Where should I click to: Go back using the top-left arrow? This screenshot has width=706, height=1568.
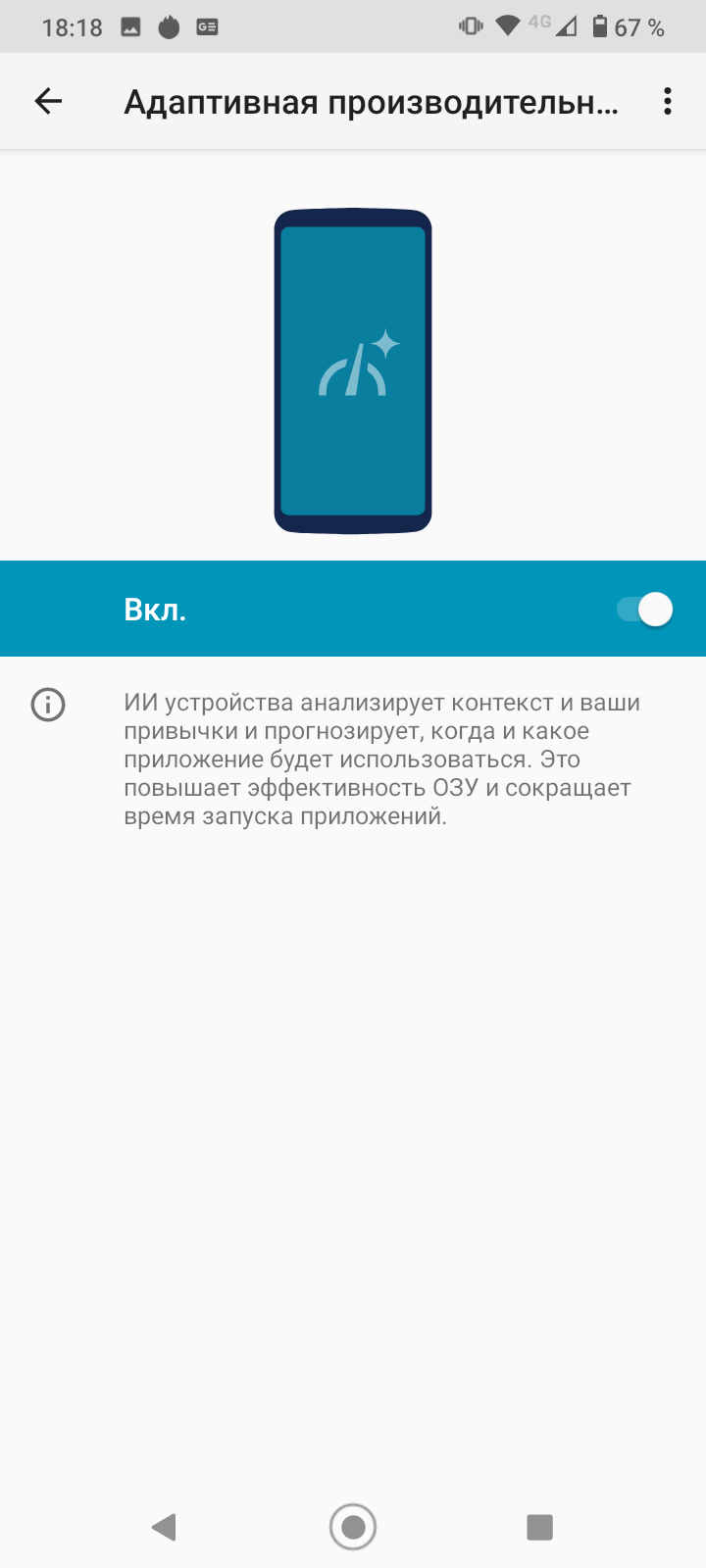48,101
